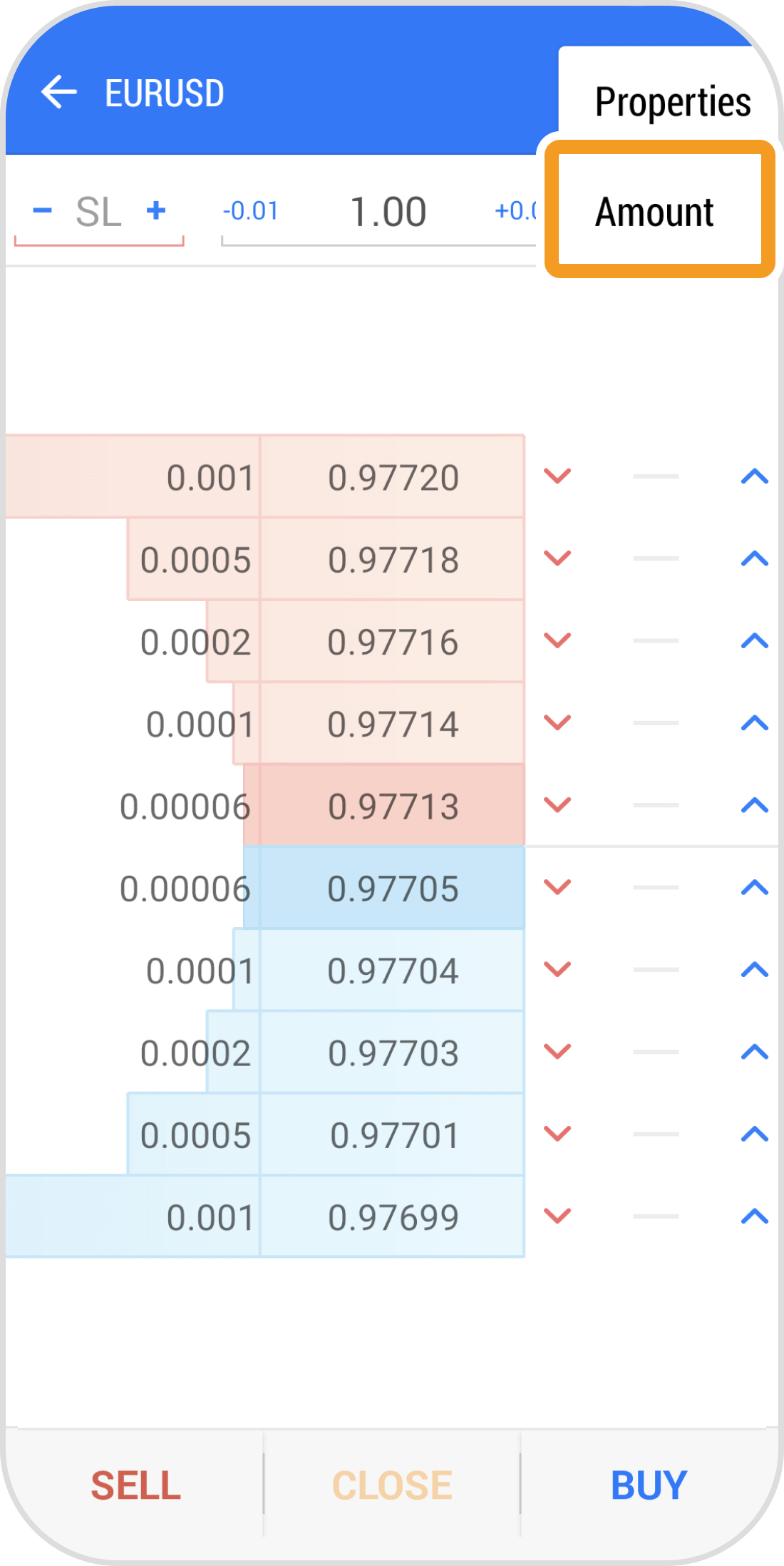Select Amount in the popup menu
This screenshot has width=784, height=1566.
coord(656,212)
